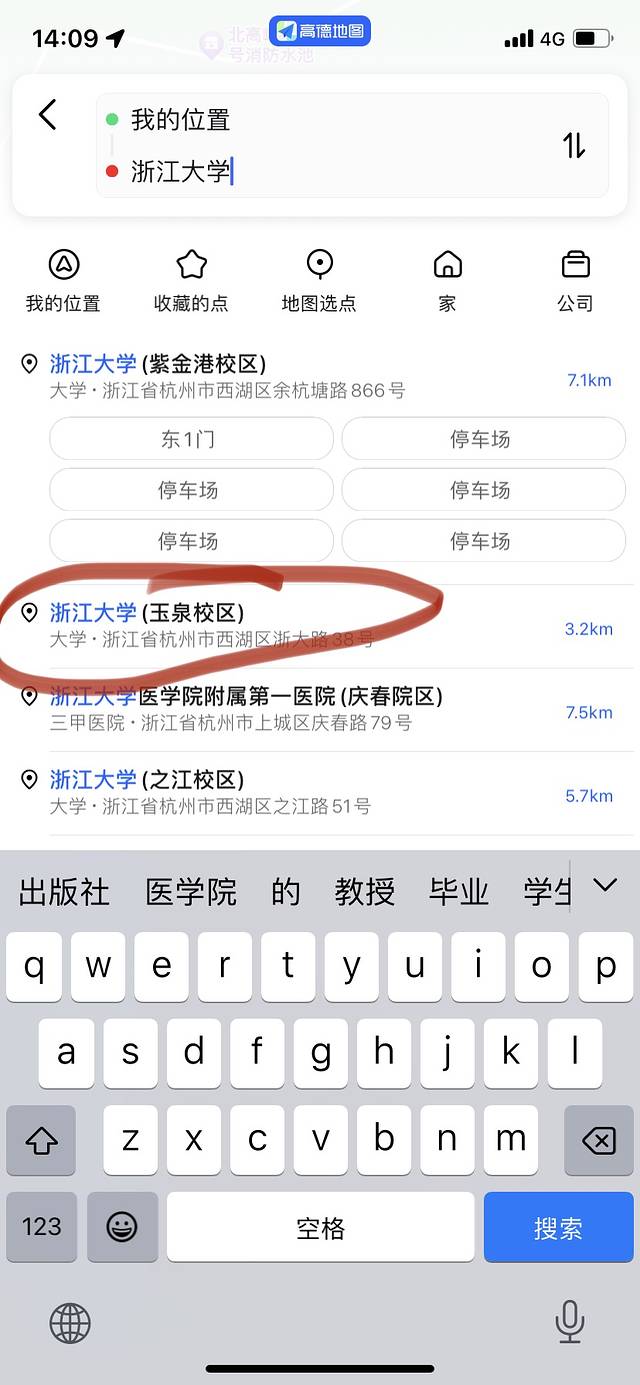Swap start and destination points
The width and height of the screenshot is (640, 1385).
573,146
